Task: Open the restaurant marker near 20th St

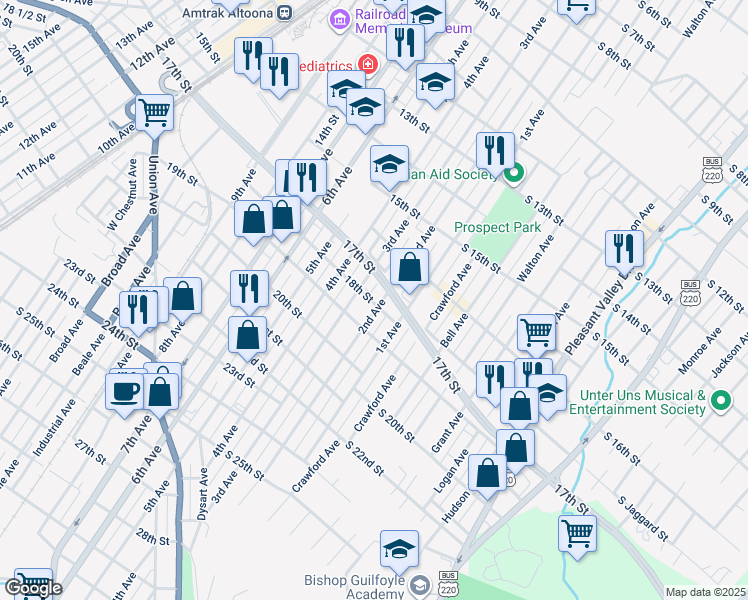Action: pyautogui.click(x=249, y=288)
